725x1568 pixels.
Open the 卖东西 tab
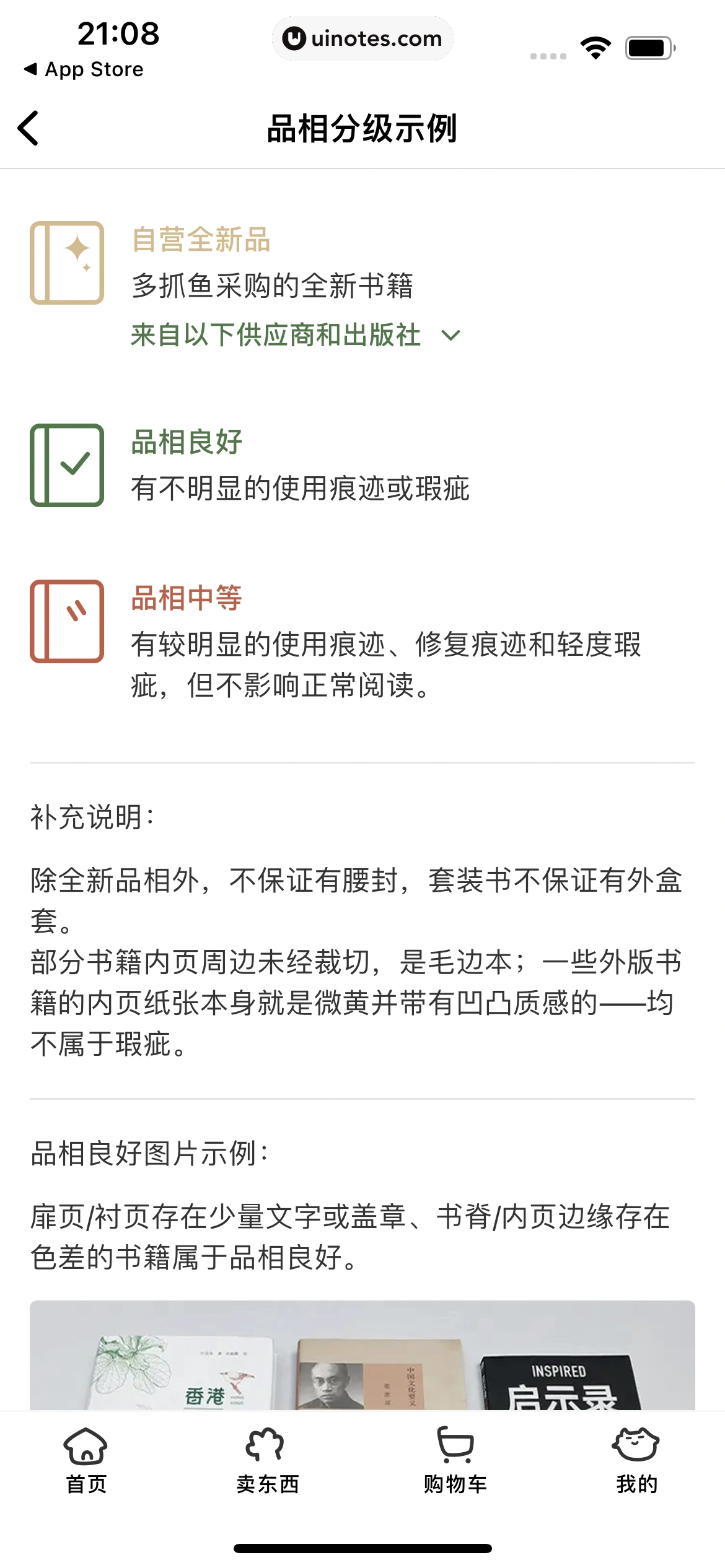267,1461
